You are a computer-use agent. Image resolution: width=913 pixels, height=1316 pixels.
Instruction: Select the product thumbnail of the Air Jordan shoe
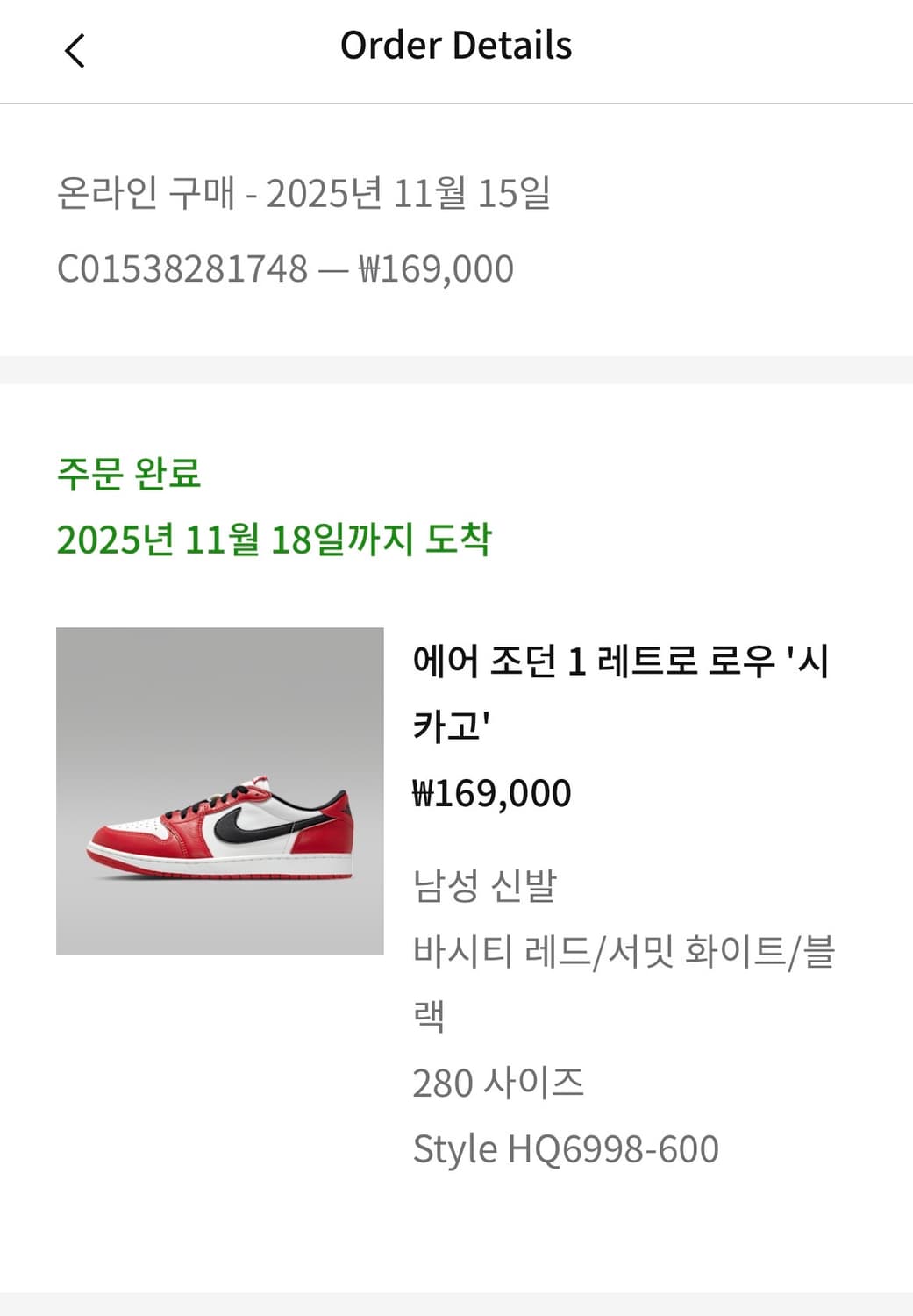(220, 790)
